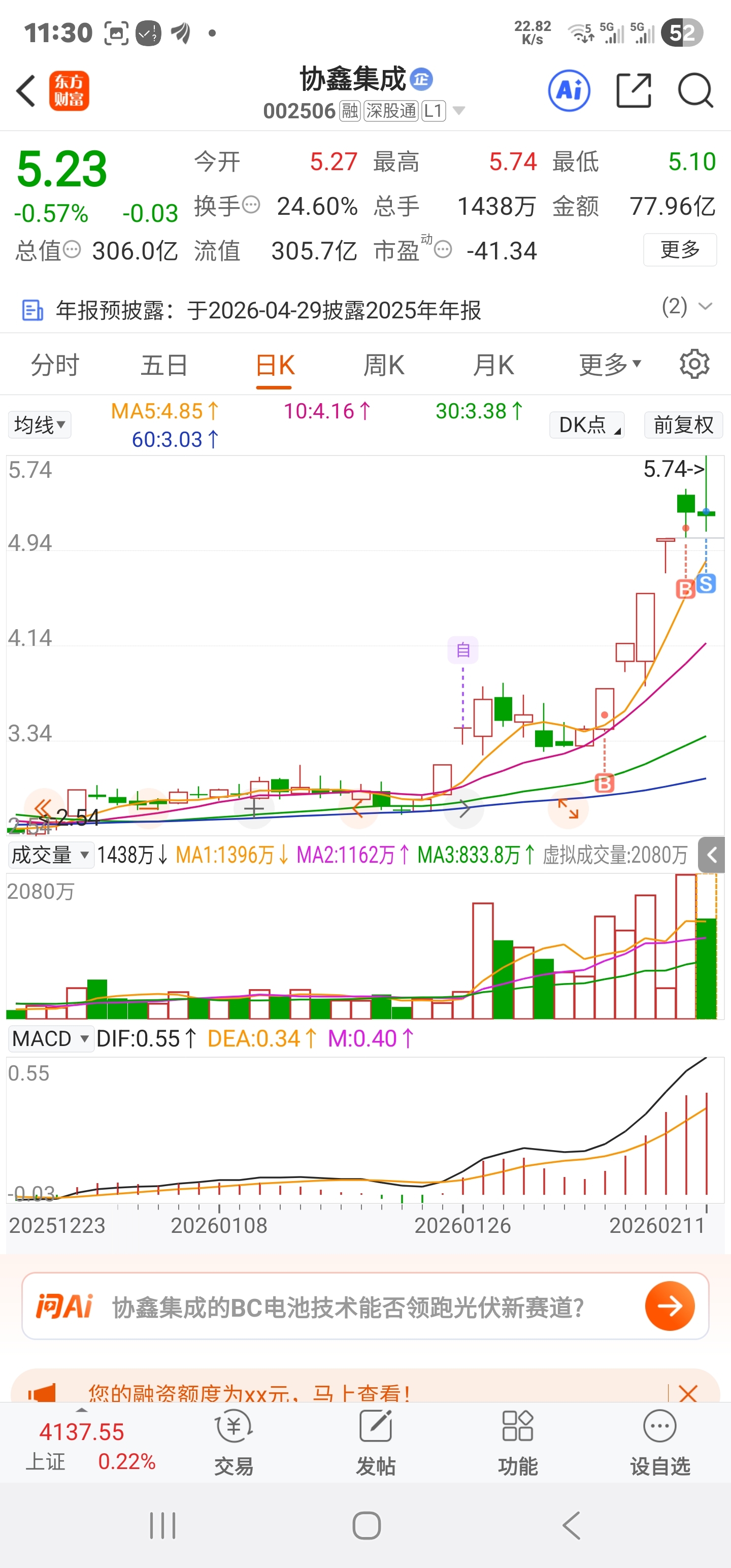Open 交易 in the bottom bar
This screenshot has height=1568, width=731.
(234, 1442)
